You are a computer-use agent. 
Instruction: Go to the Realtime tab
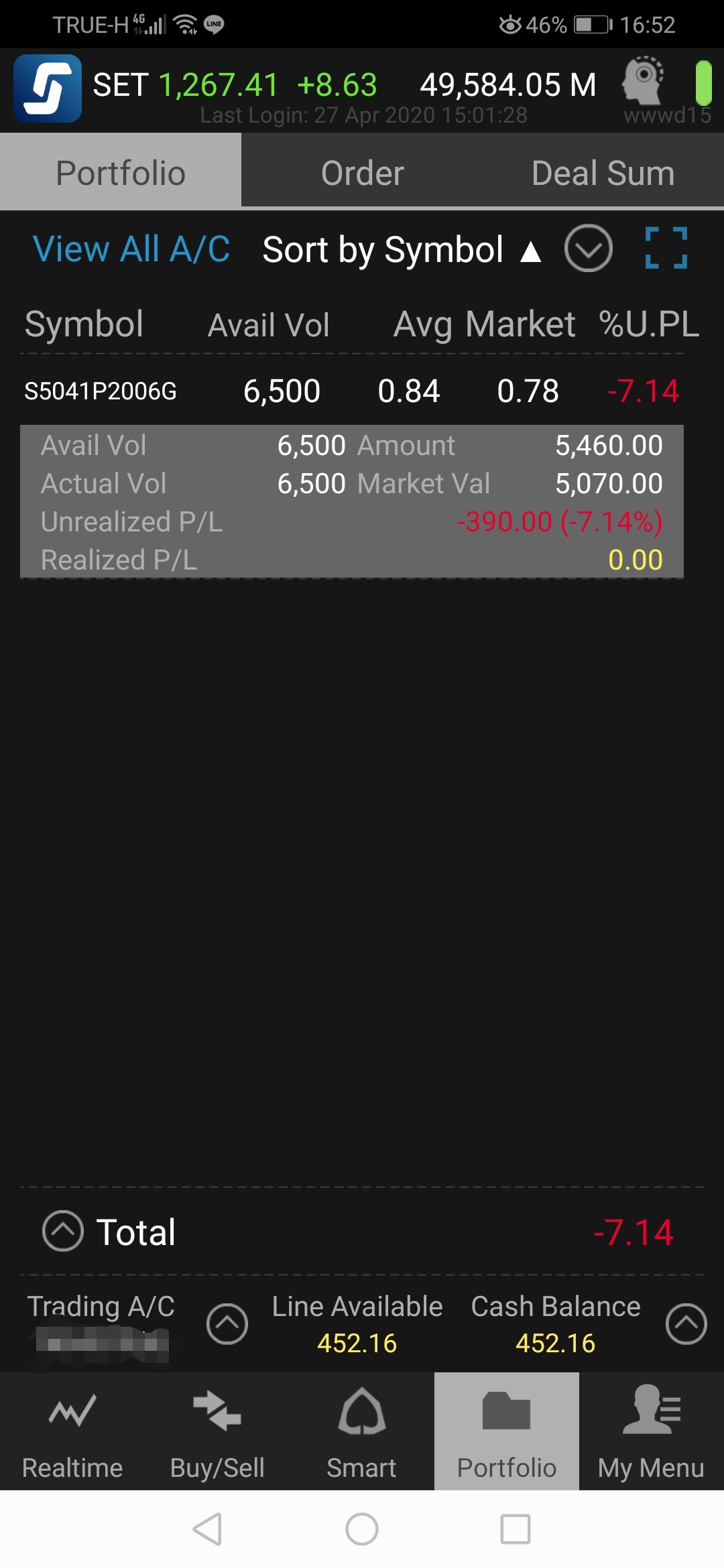[72, 1431]
